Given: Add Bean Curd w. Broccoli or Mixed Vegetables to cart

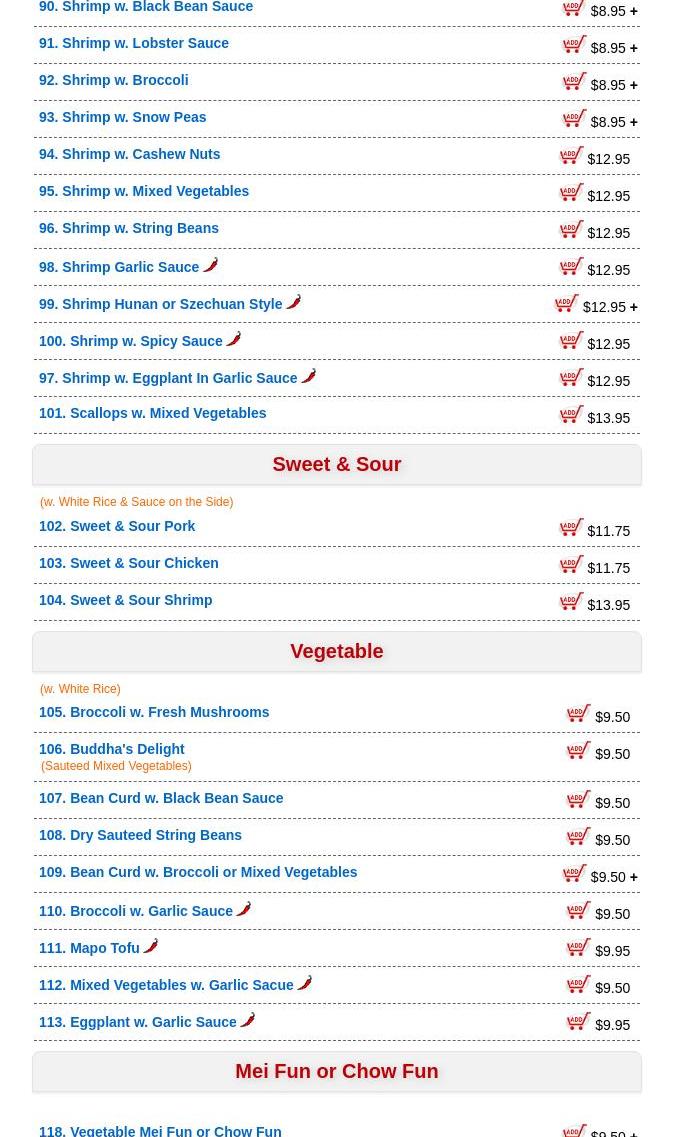Looking at the screenshot, I should (x=575, y=874).
